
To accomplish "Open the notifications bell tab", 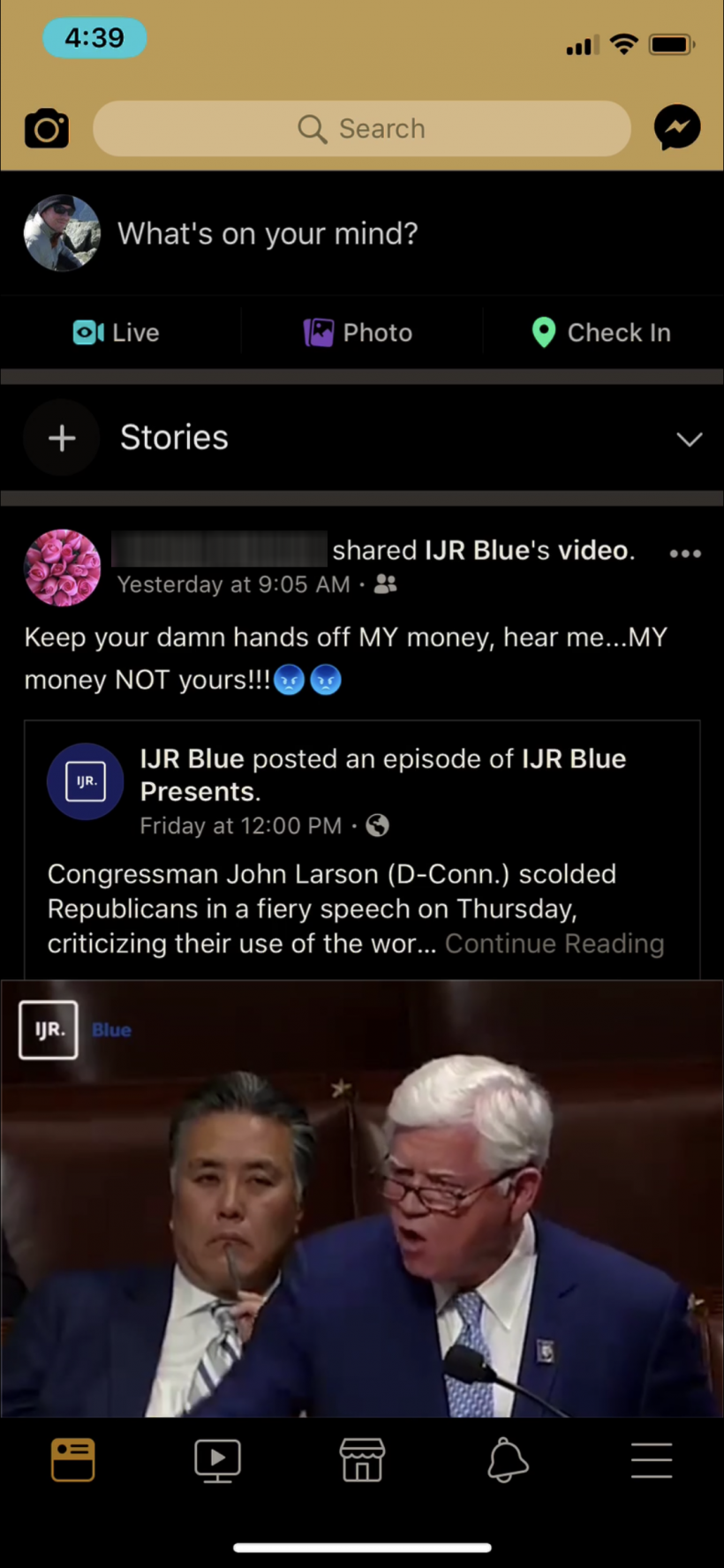I will (x=508, y=1459).
